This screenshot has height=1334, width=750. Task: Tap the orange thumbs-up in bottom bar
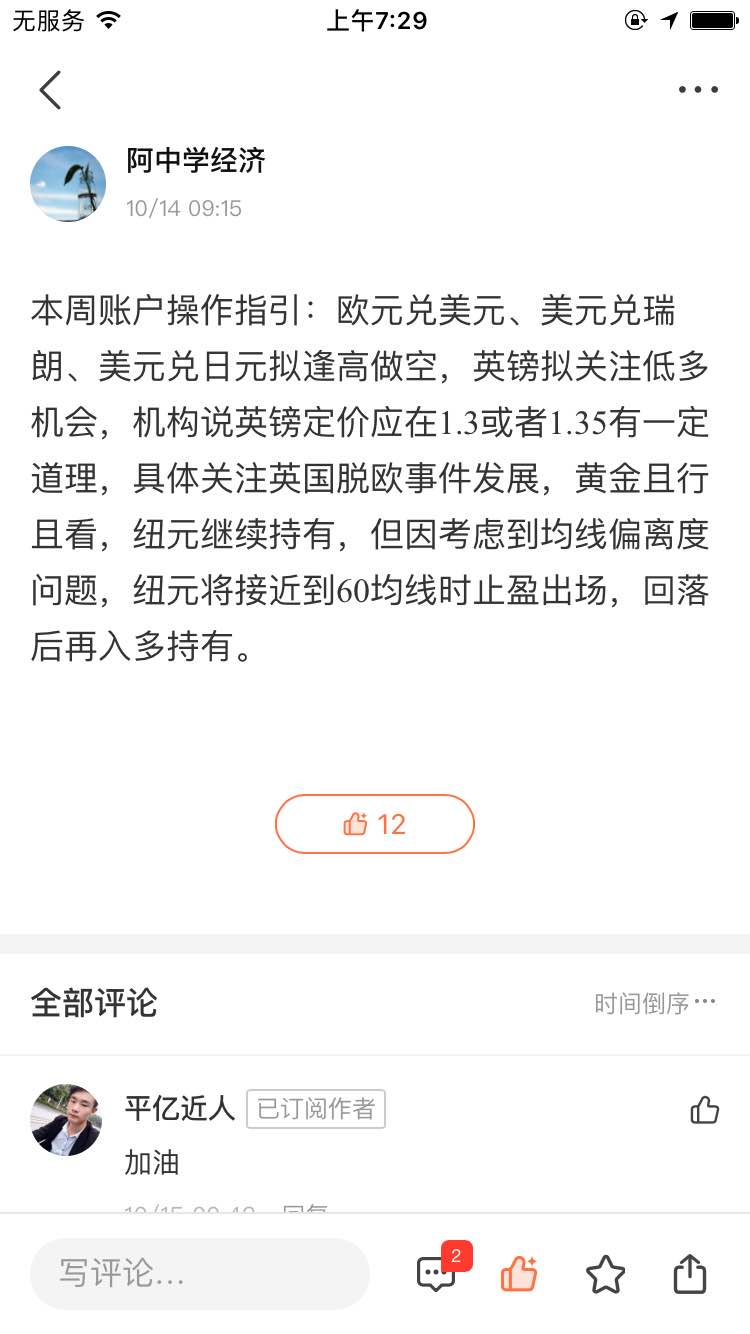pos(519,1274)
